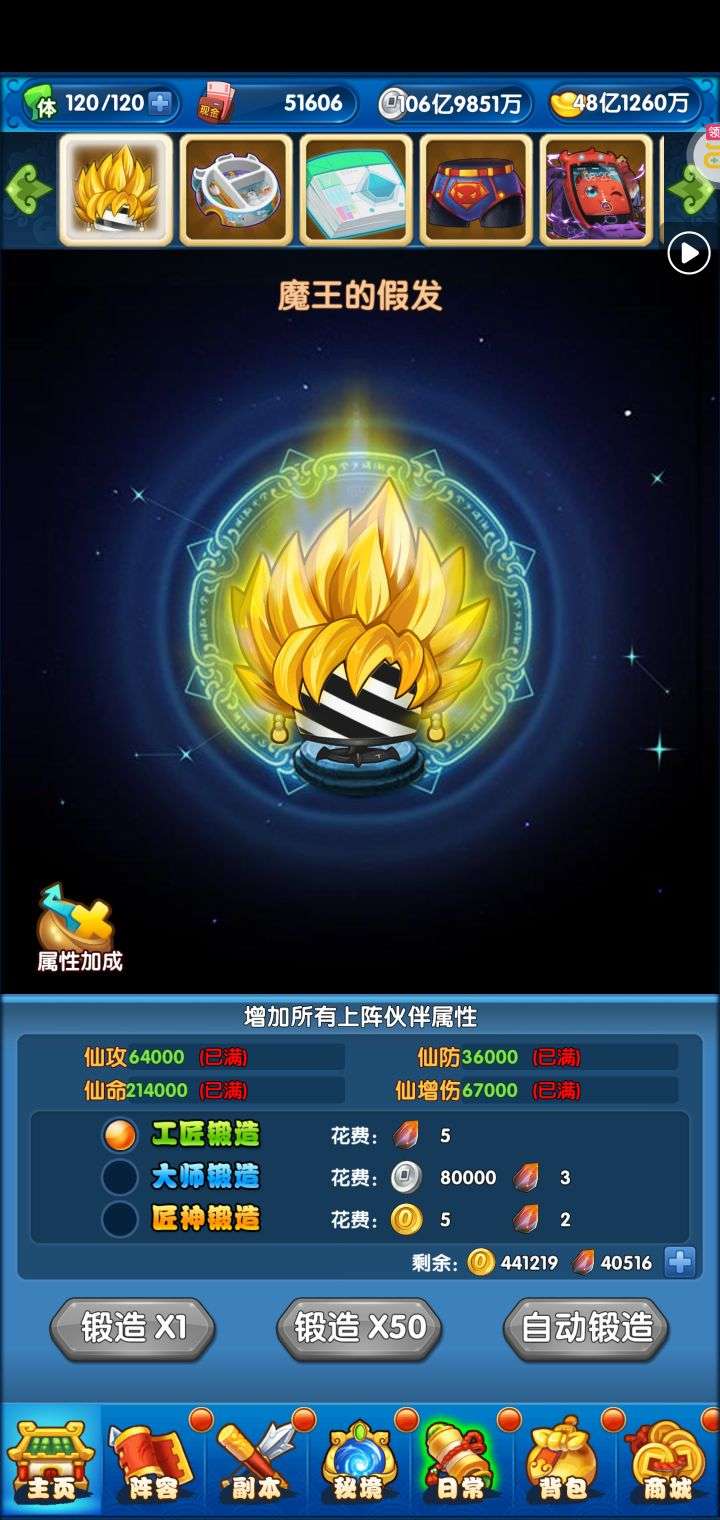Forge once with 锻造 X1
Image resolution: width=720 pixels, height=1520 pixels.
133,1328
